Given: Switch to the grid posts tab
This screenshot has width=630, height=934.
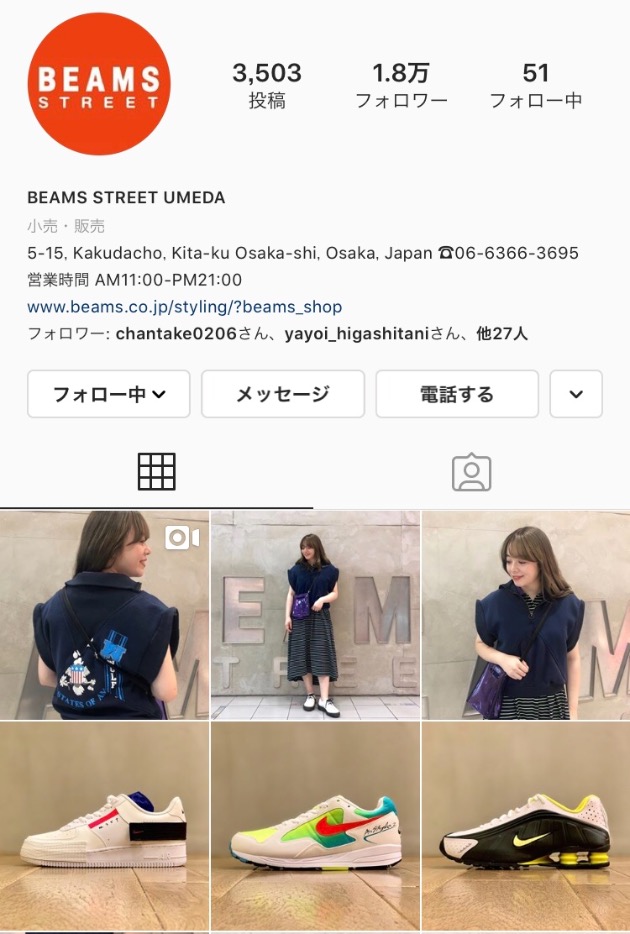Looking at the screenshot, I should click(x=156, y=472).
